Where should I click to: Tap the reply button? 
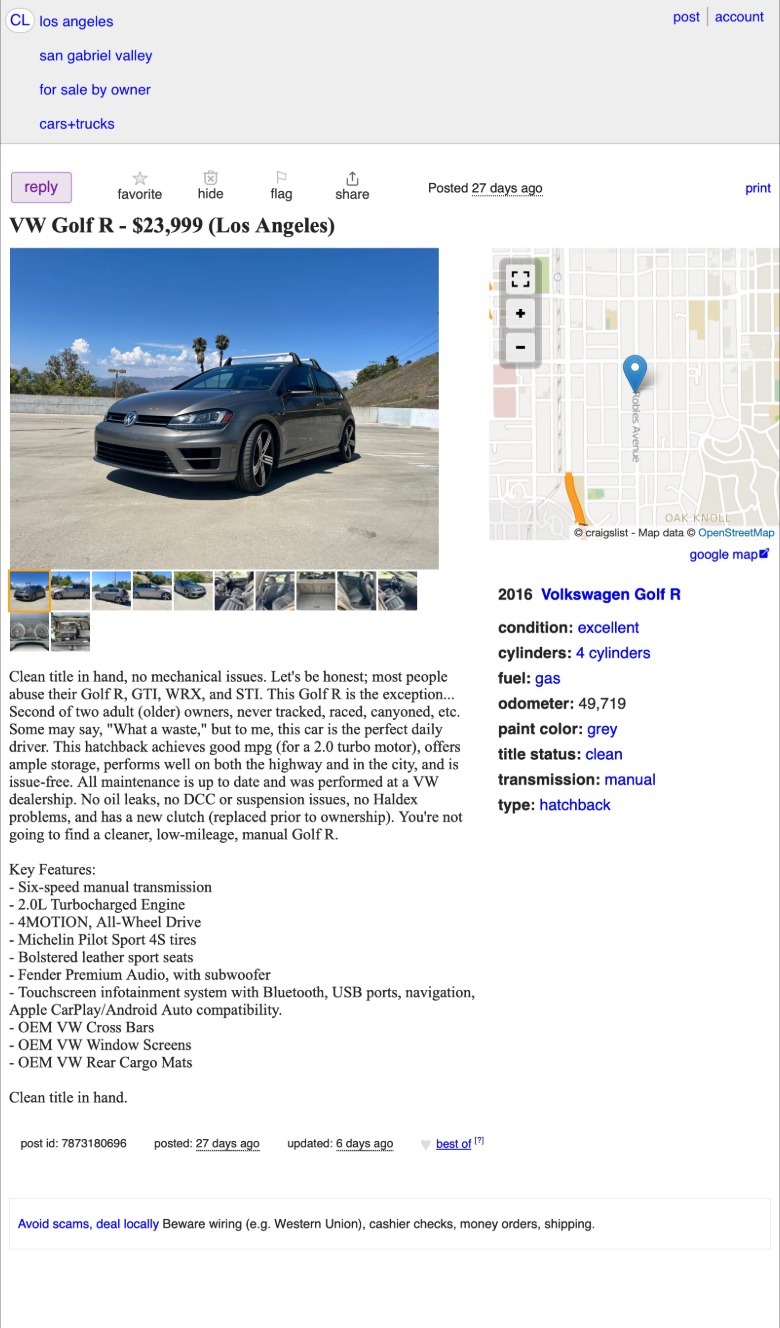(x=41, y=187)
